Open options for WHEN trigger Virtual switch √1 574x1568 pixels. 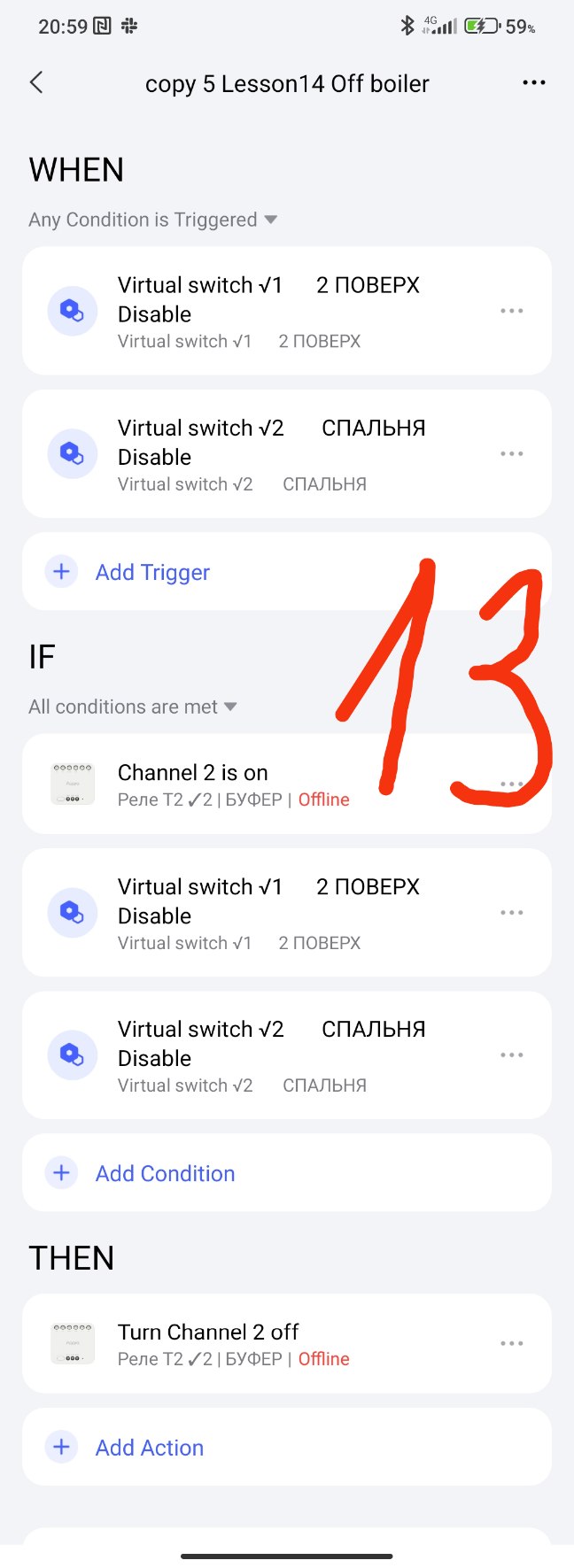pos(511,311)
